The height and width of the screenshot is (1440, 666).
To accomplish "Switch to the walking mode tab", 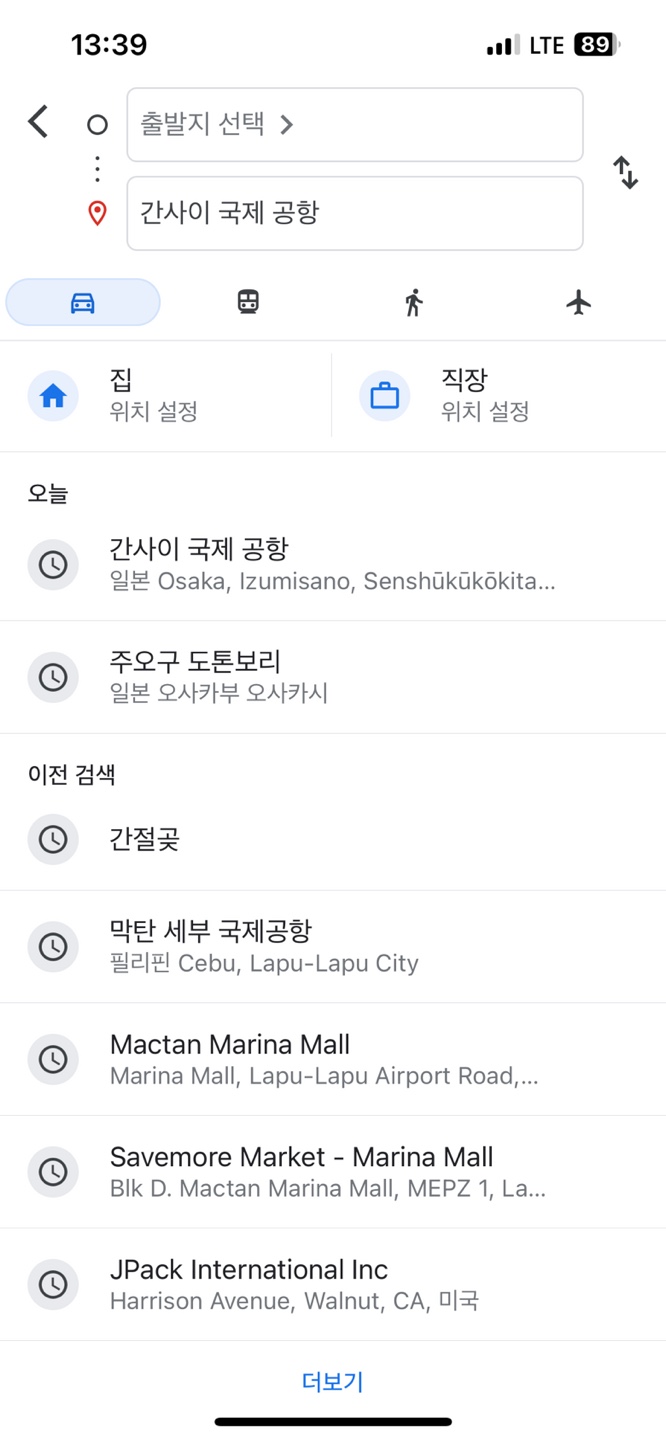I will click(x=414, y=302).
